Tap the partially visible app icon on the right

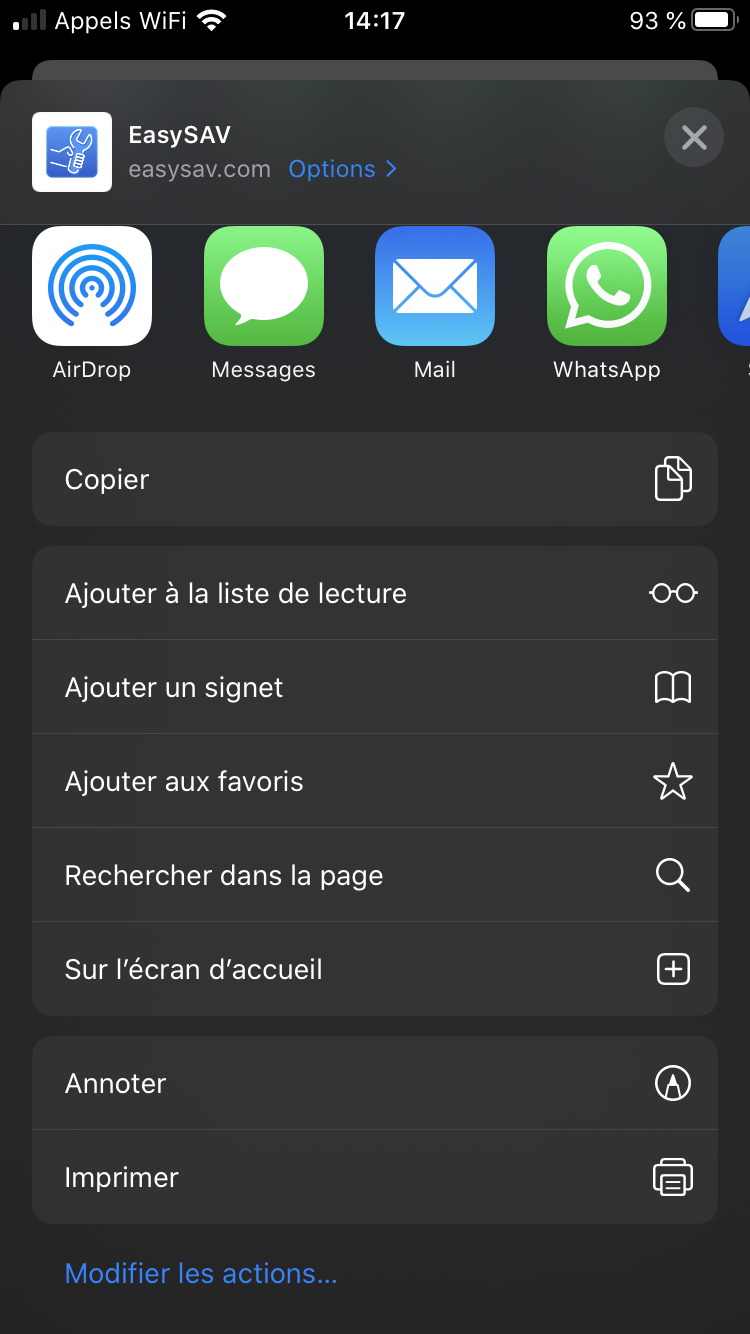click(738, 286)
